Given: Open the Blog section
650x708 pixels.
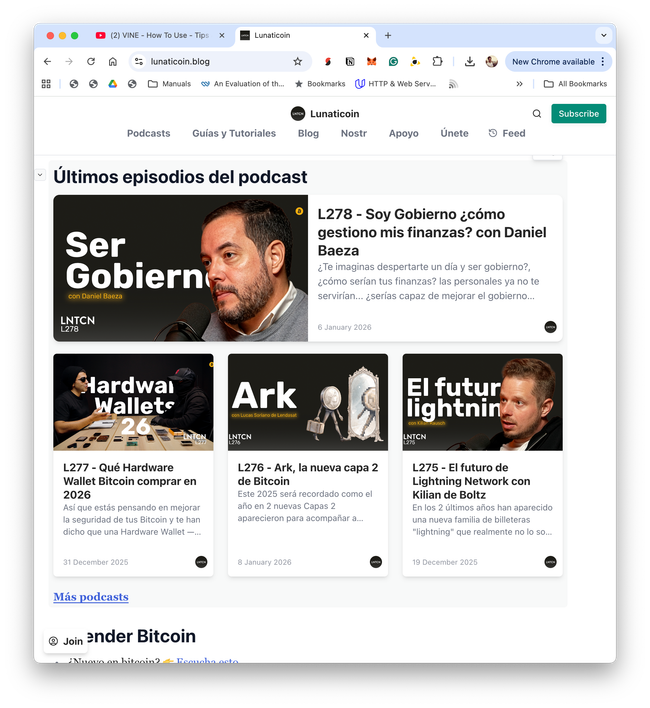Looking at the screenshot, I should pyautogui.click(x=308, y=133).
